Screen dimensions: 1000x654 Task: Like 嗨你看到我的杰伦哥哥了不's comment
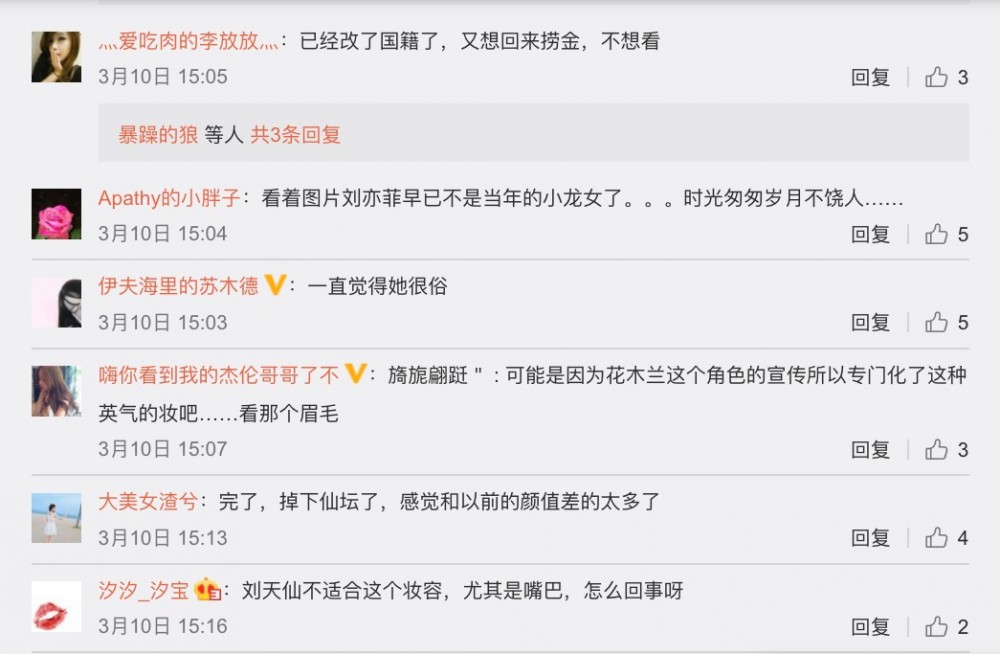(x=937, y=450)
